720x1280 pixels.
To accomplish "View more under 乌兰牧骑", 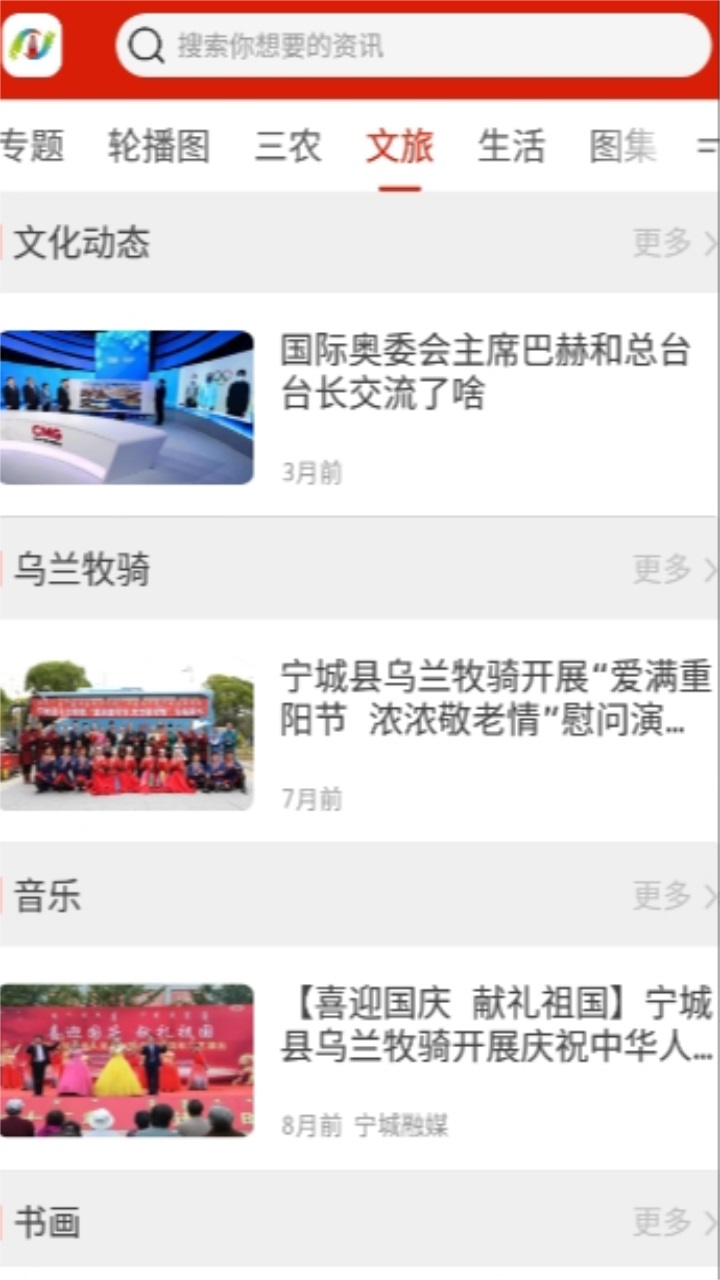I will pos(673,569).
